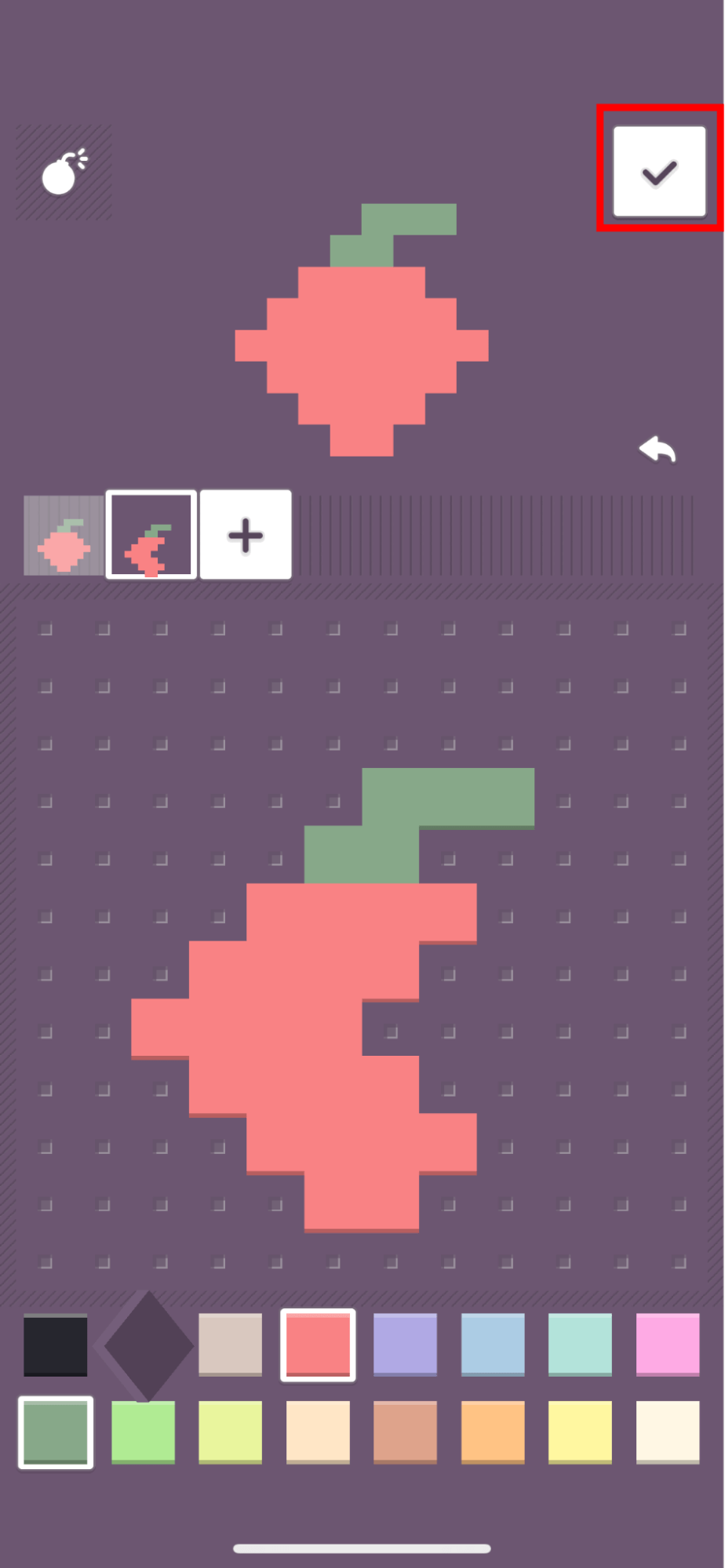
Task: Pick the lavender purple swatch
Action: click(405, 1344)
